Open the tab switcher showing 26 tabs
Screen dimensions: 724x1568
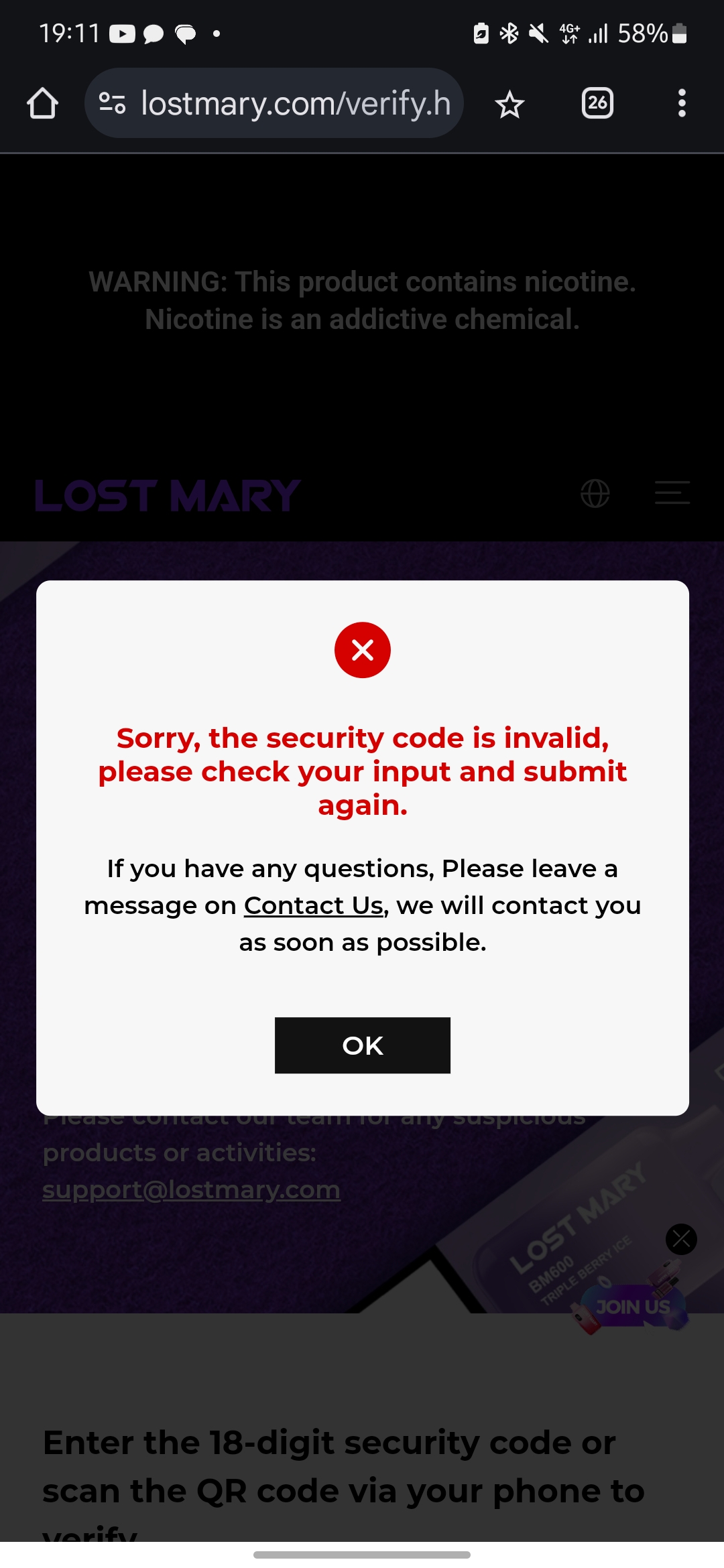597,103
